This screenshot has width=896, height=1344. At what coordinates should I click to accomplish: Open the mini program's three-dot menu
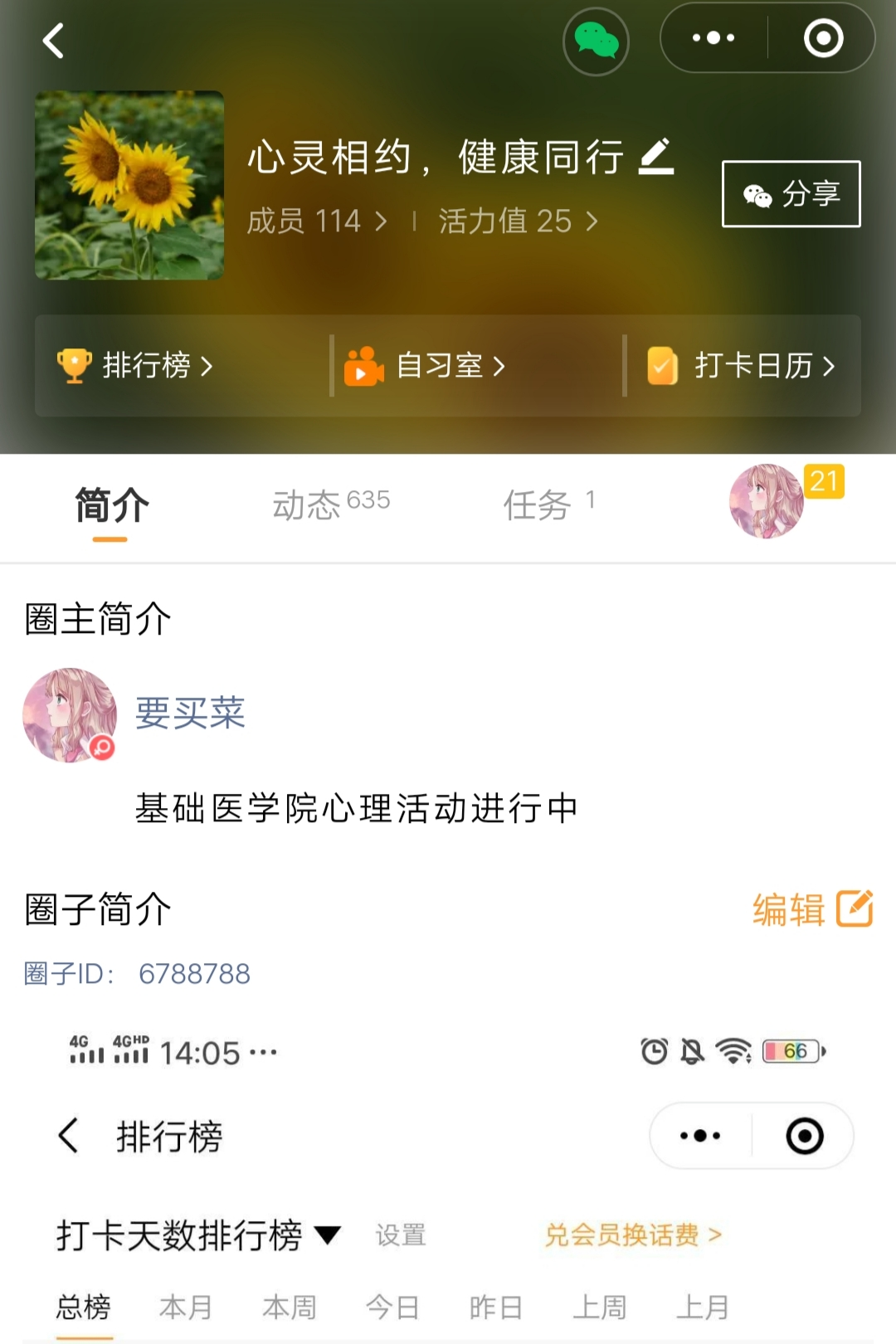pyautogui.click(x=713, y=38)
